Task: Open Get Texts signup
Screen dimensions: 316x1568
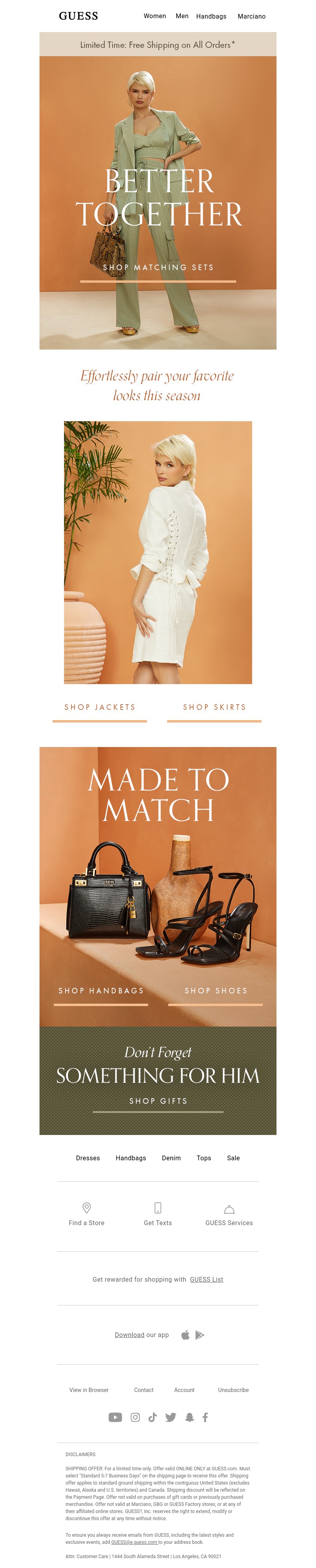Action: pos(157,1215)
